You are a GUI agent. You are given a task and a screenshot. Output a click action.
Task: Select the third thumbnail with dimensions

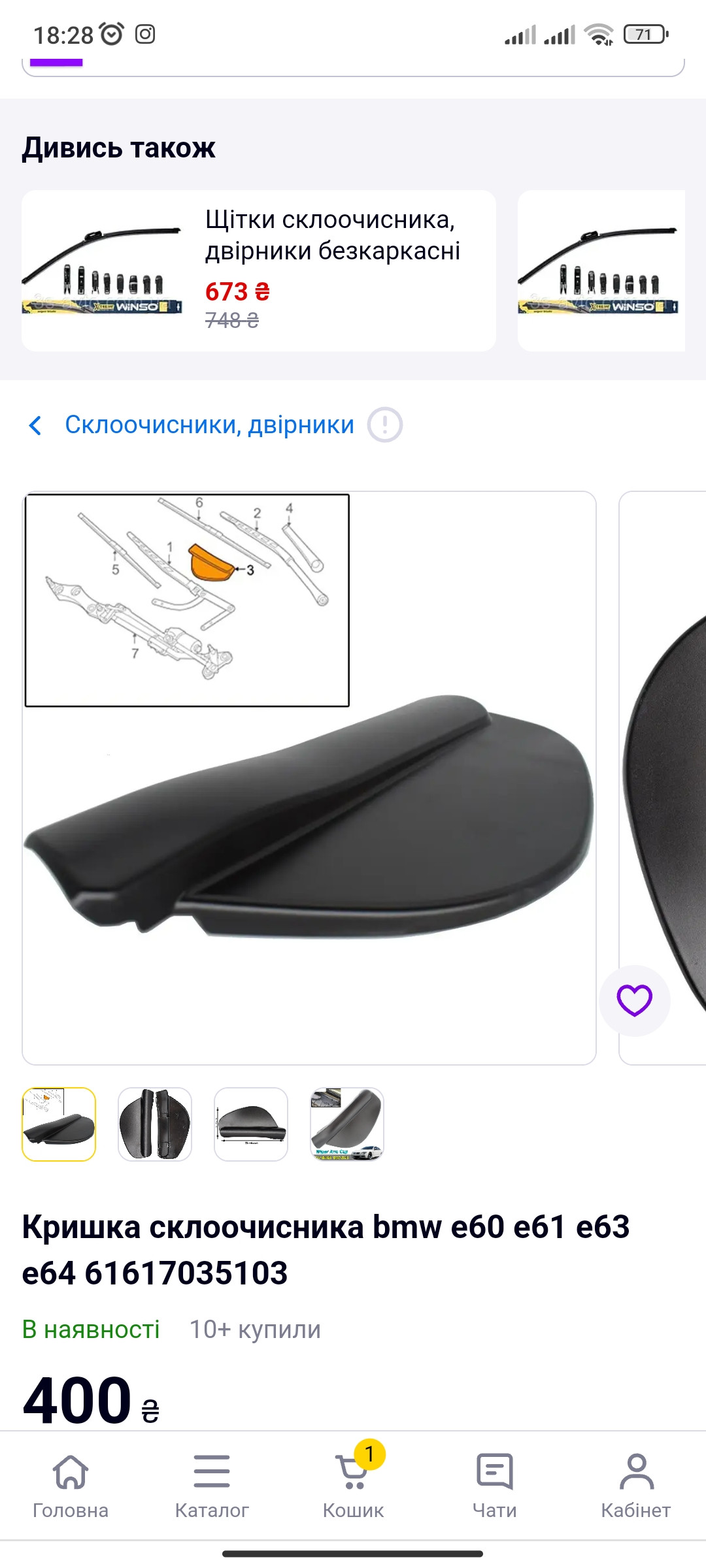(x=251, y=1124)
